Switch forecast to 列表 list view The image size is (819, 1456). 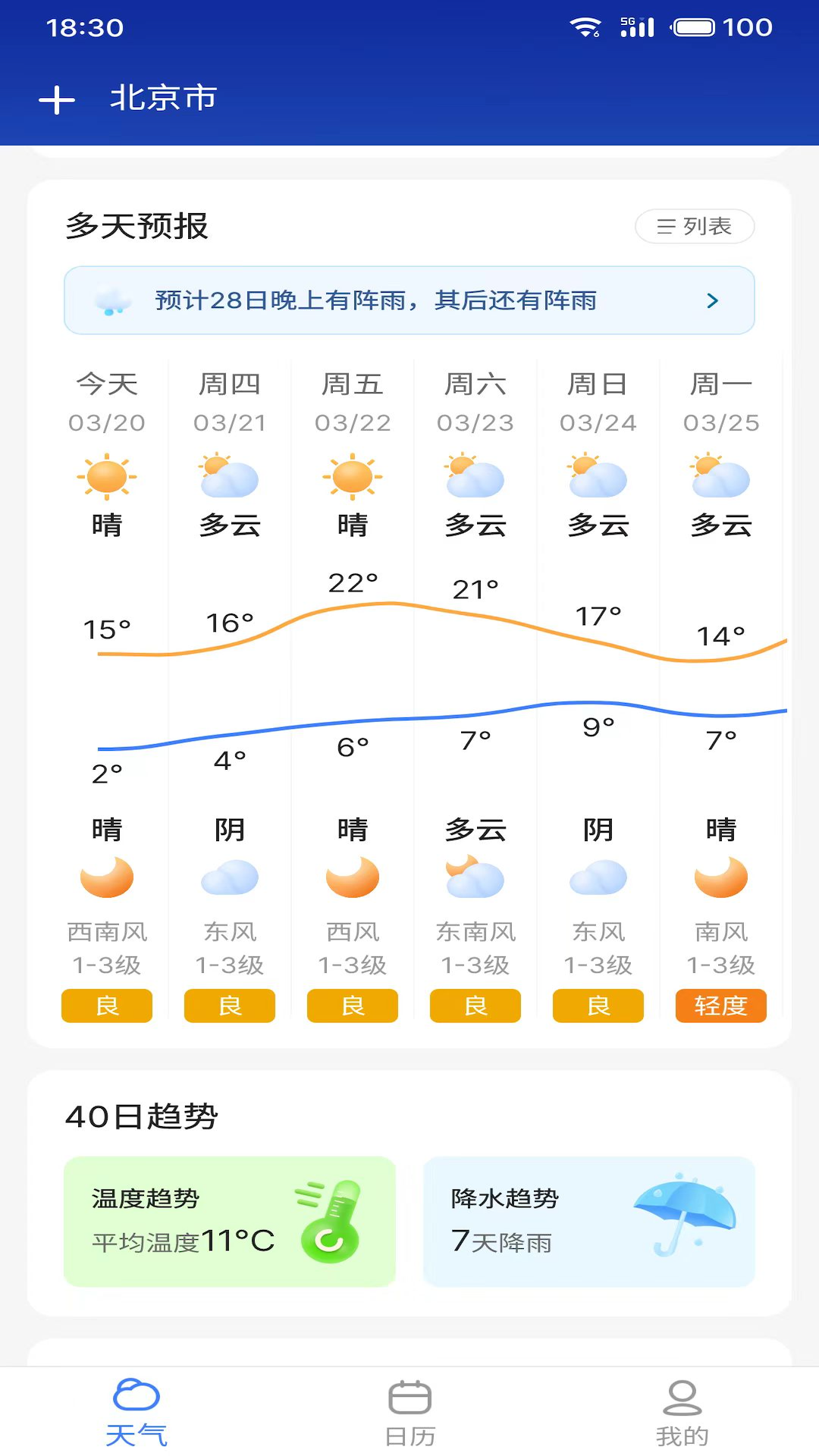(694, 226)
